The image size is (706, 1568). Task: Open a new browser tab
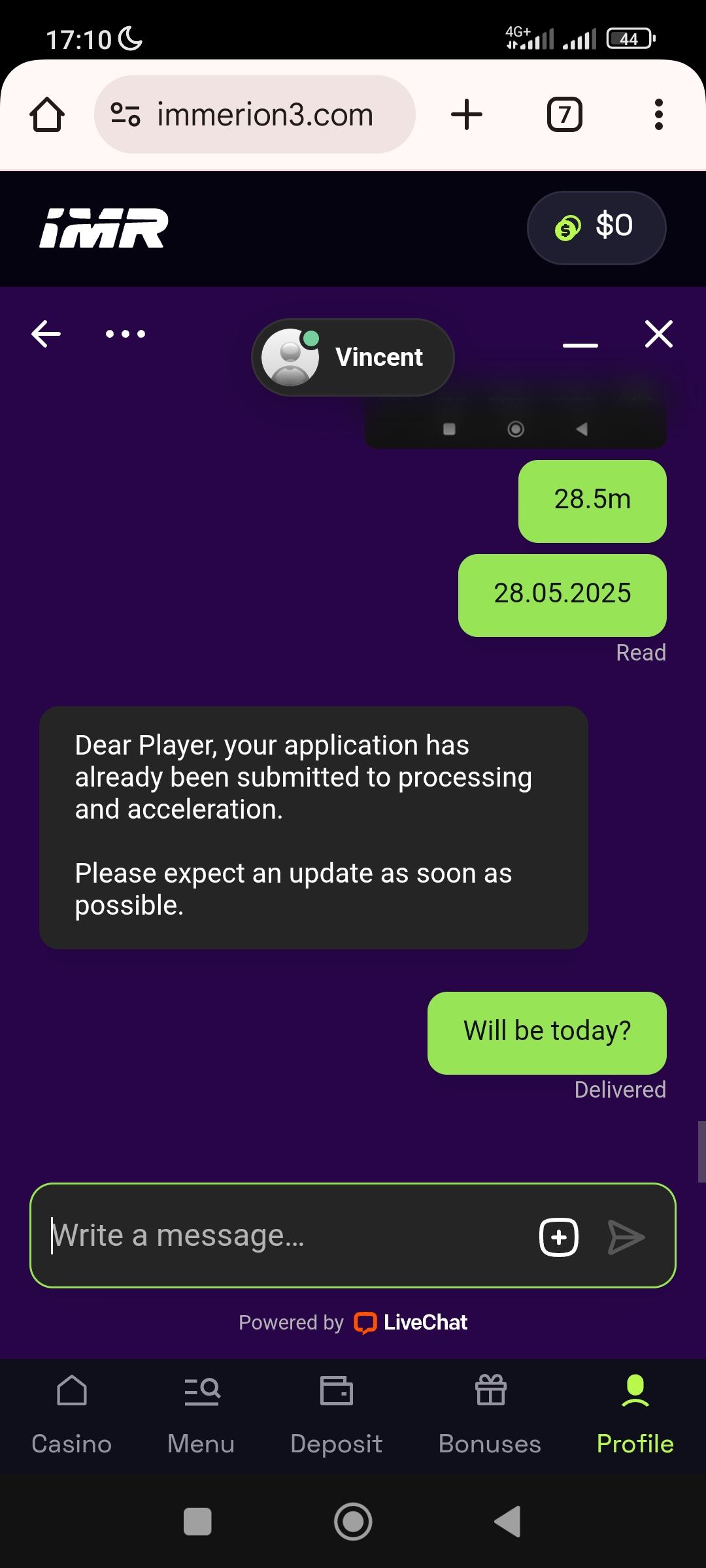(x=467, y=115)
